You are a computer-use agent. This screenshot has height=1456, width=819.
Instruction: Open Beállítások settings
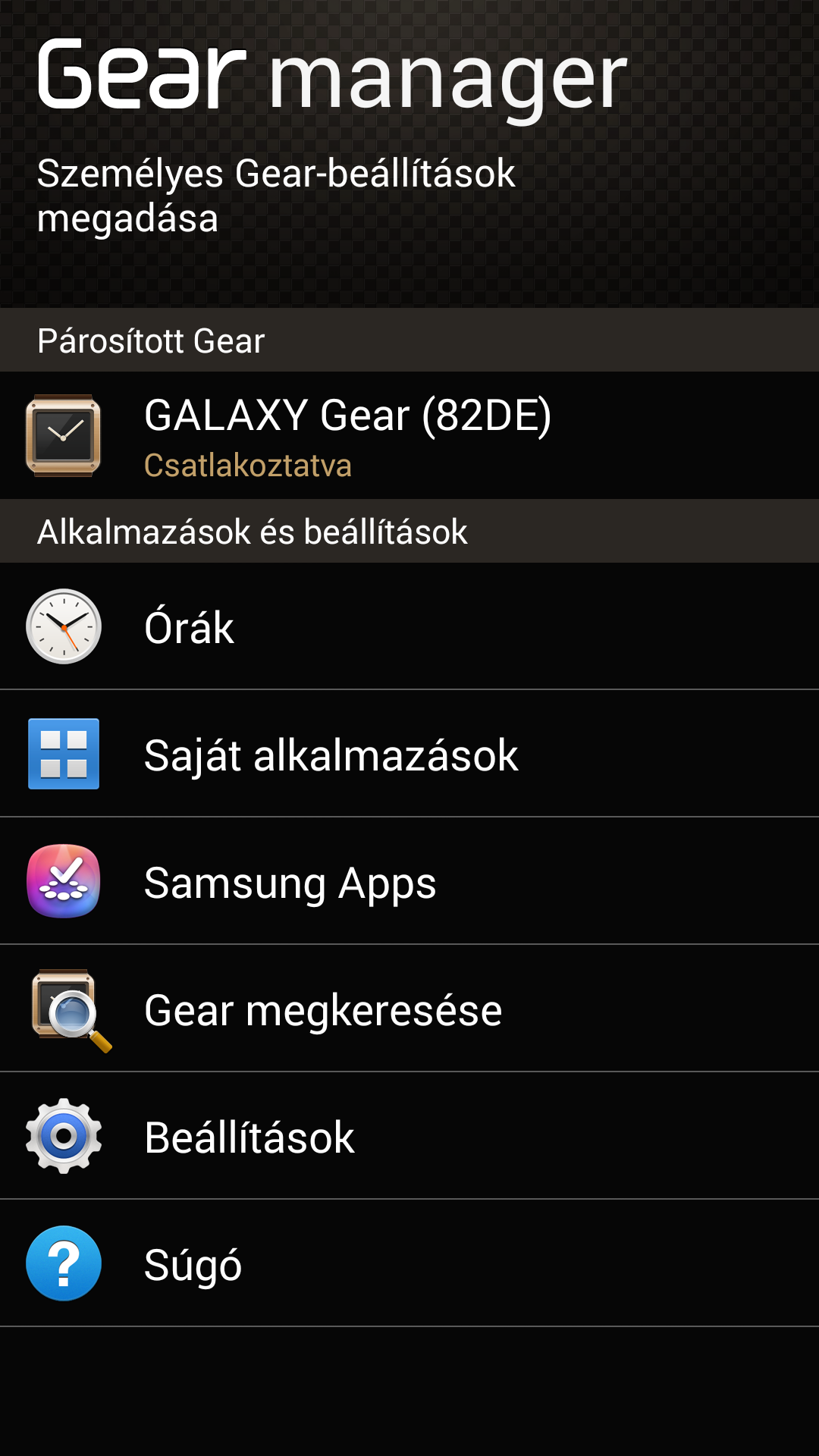point(249,1137)
